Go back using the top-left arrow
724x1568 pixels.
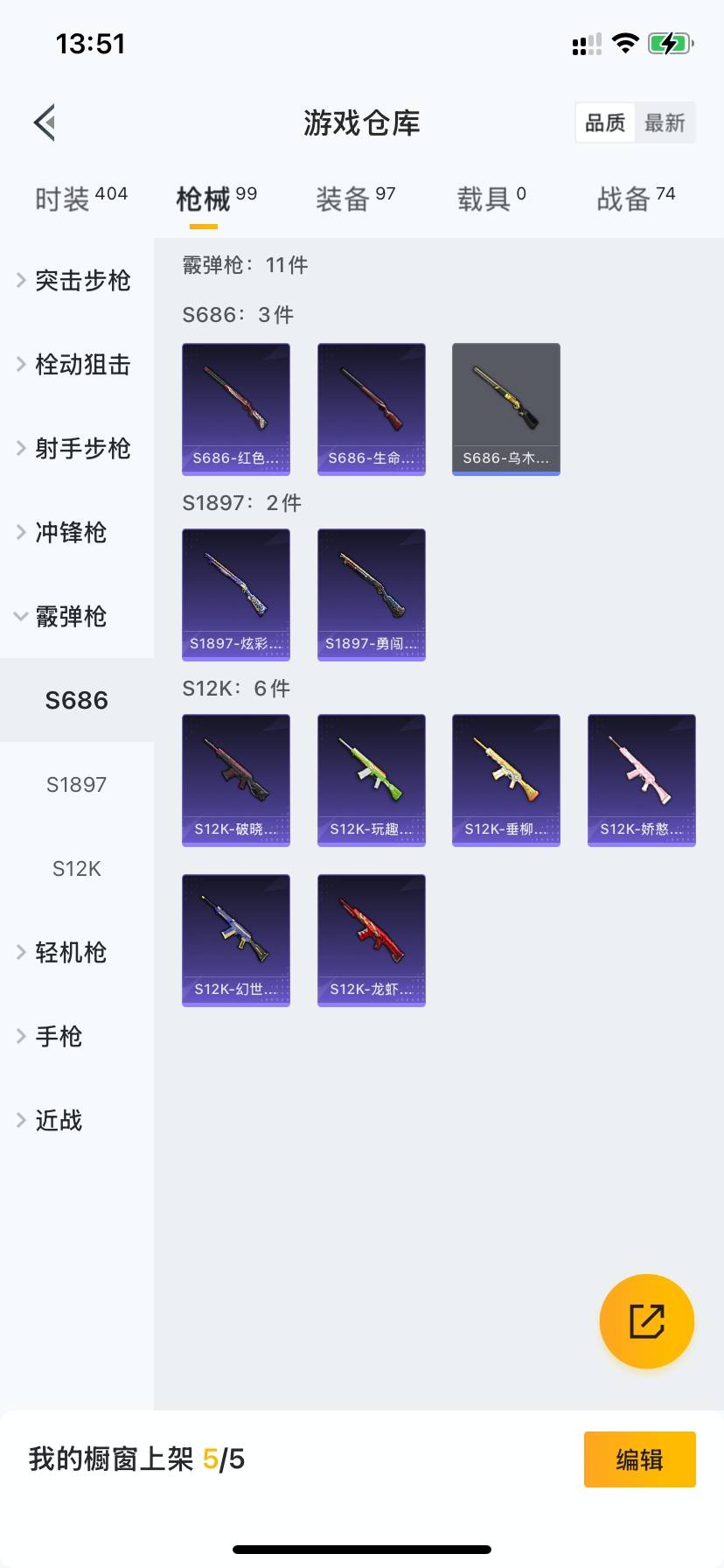point(45,122)
